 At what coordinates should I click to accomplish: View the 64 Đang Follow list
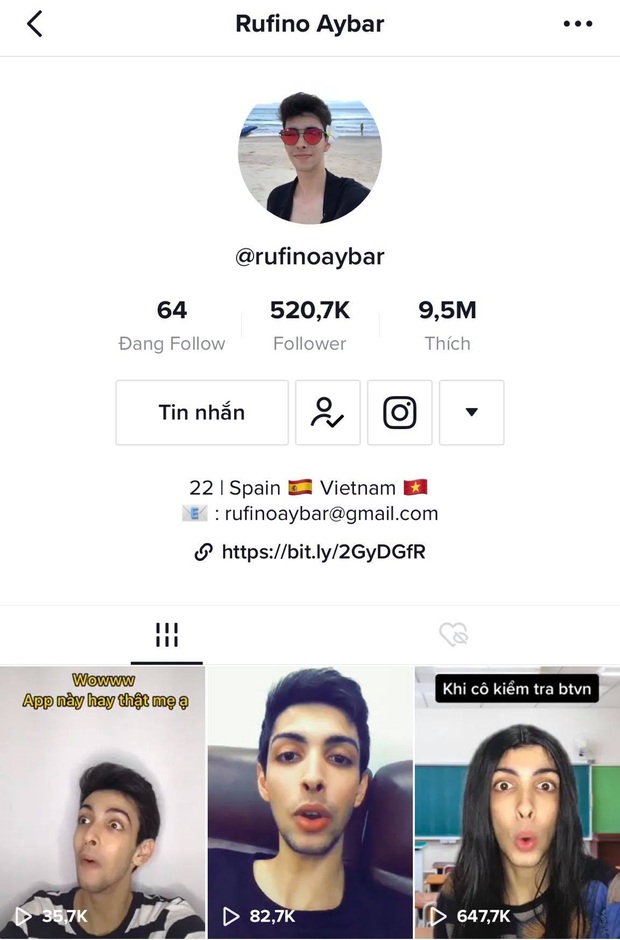click(x=172, y=325)
